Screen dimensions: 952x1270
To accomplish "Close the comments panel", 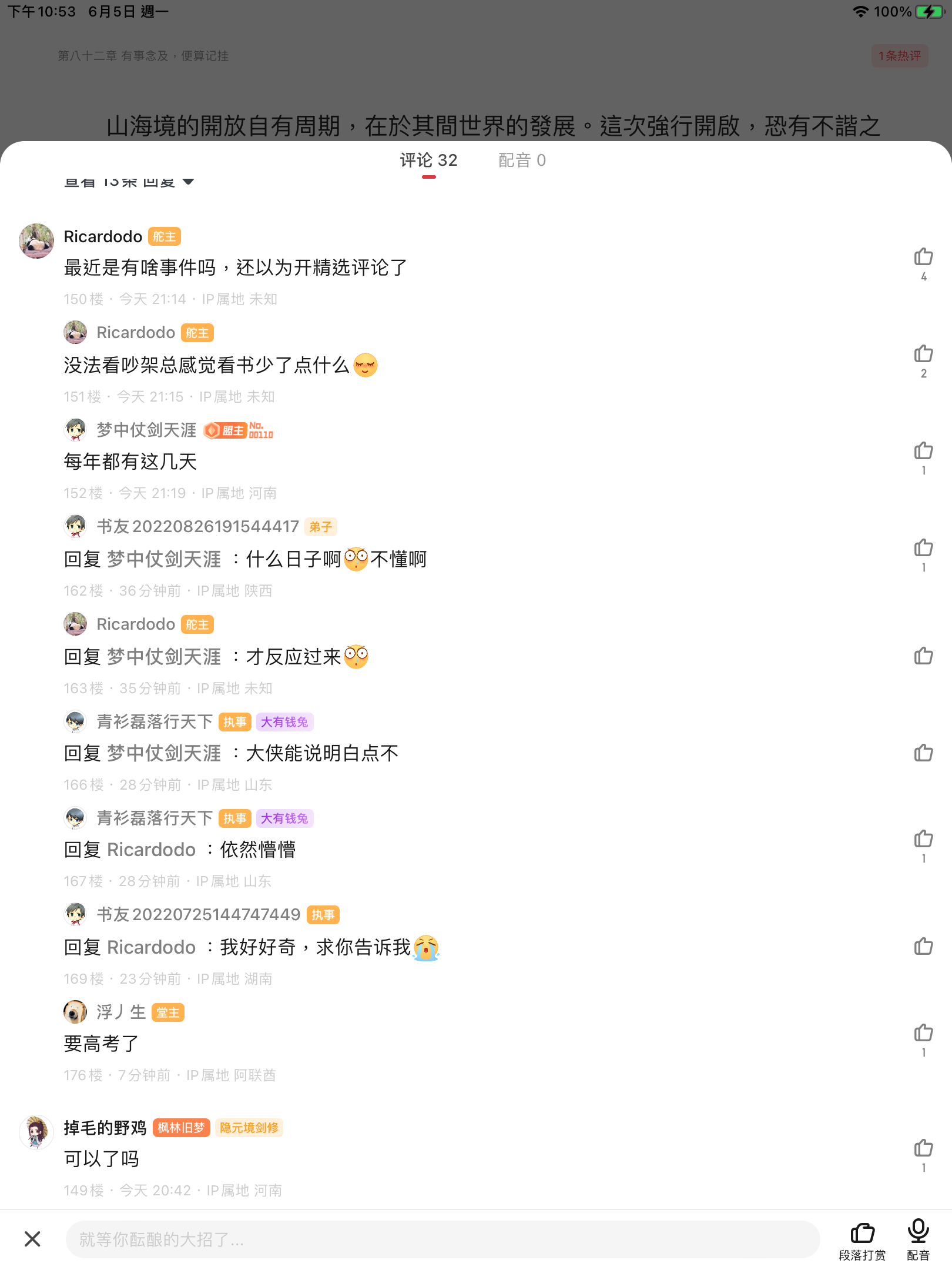I will click(32, 1239).
